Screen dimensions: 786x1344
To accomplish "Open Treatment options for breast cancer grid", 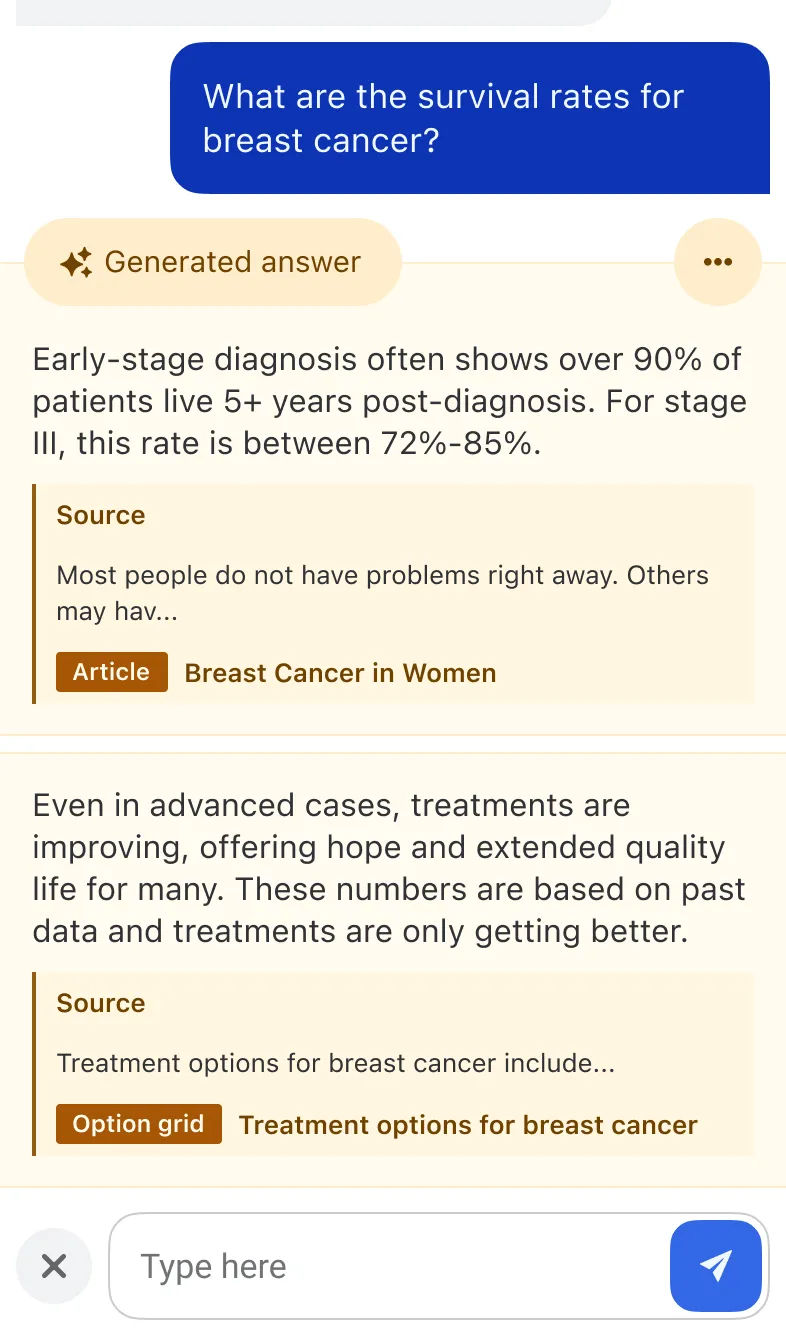I will pyautogui.click(x=468, y=1125).
